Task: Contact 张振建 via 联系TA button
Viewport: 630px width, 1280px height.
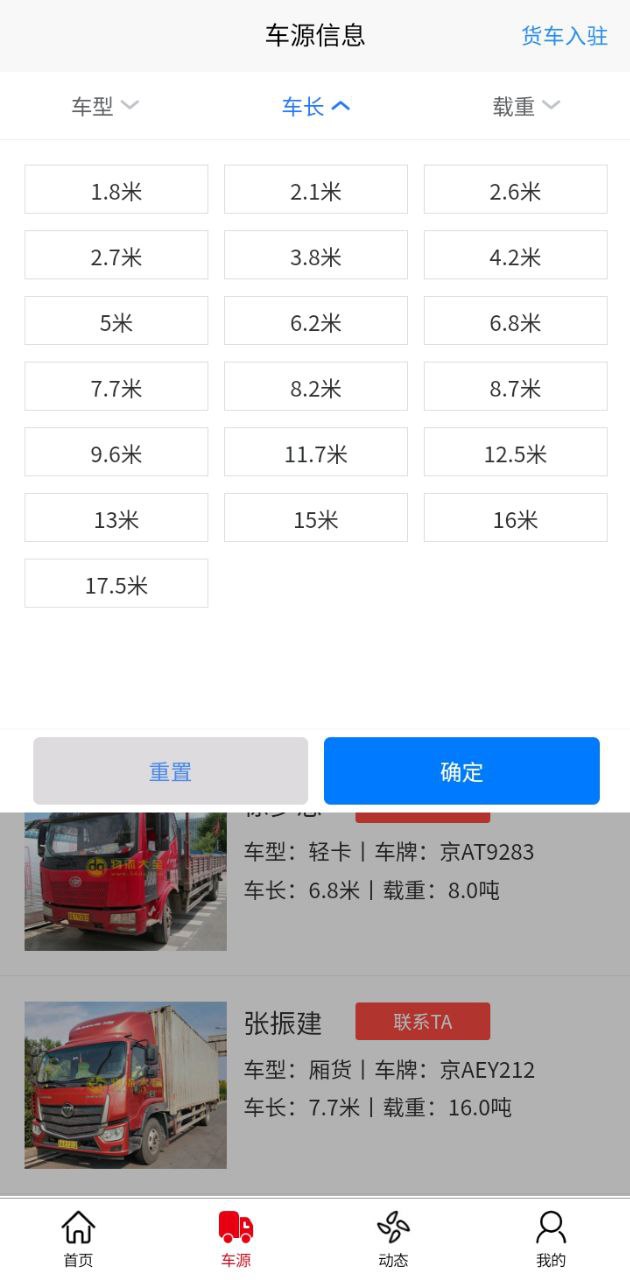Action: (x=422, y=1021)
